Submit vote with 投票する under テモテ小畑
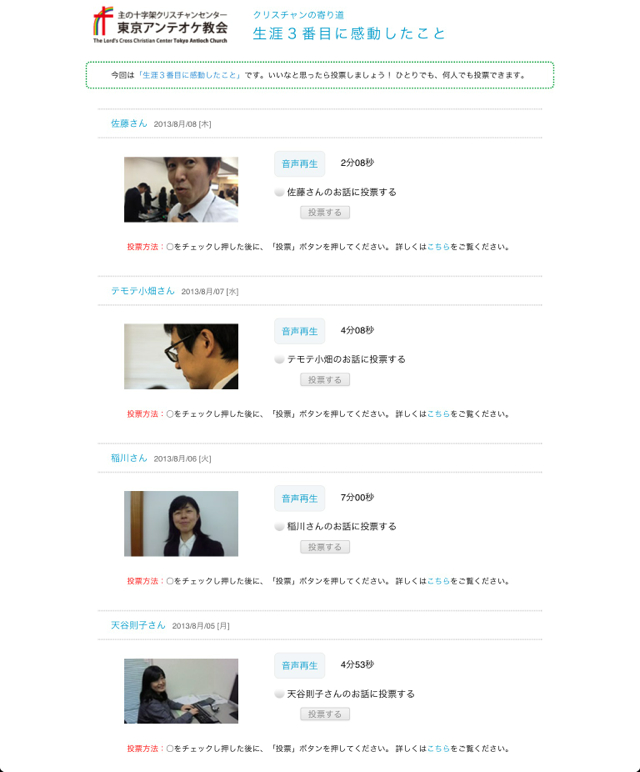Viewport: 640px width, 772px height. coord(324,380)
